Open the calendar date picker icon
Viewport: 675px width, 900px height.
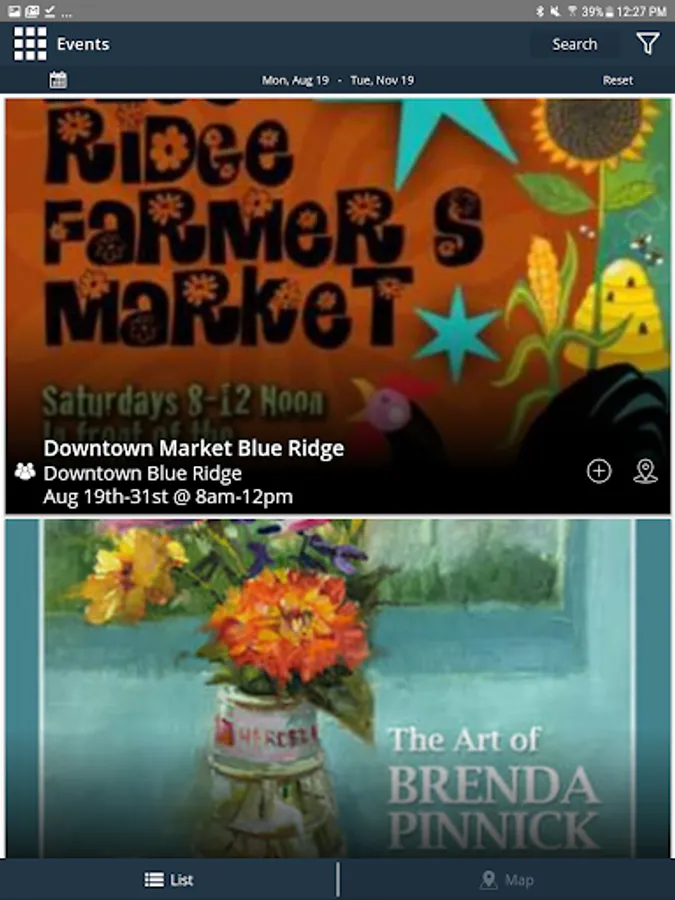(x=58, y=80)
